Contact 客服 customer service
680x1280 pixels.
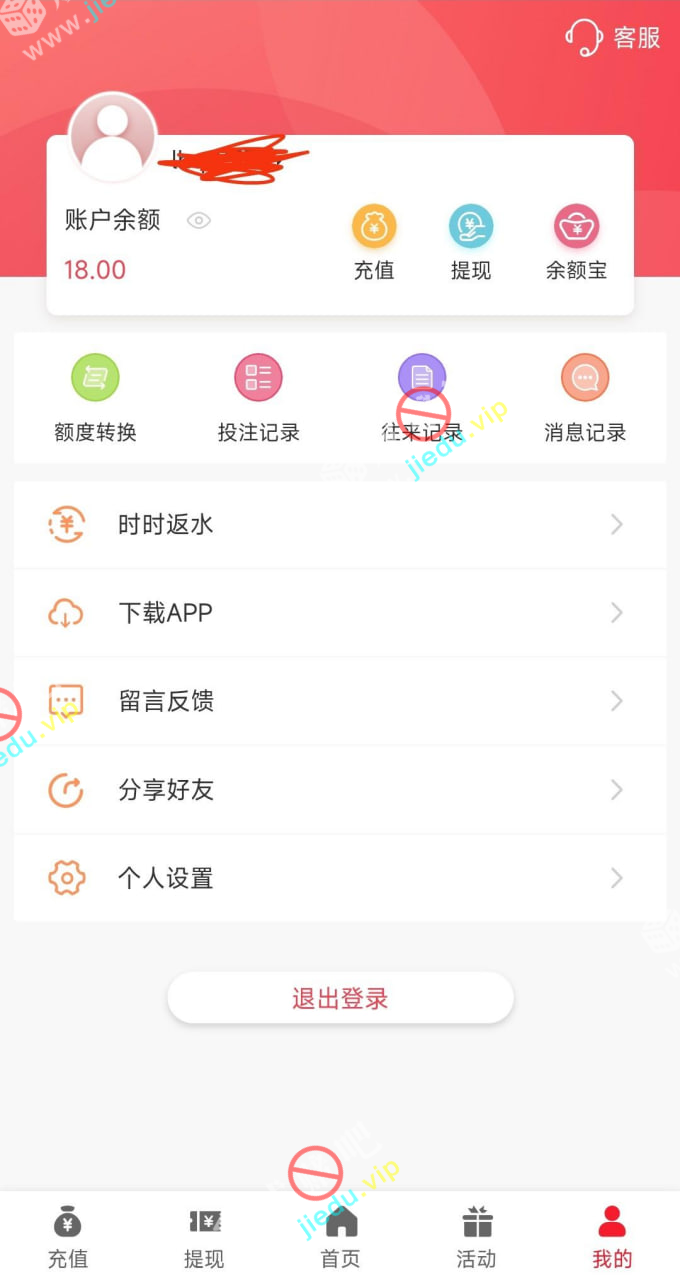[x=613, y=38]
